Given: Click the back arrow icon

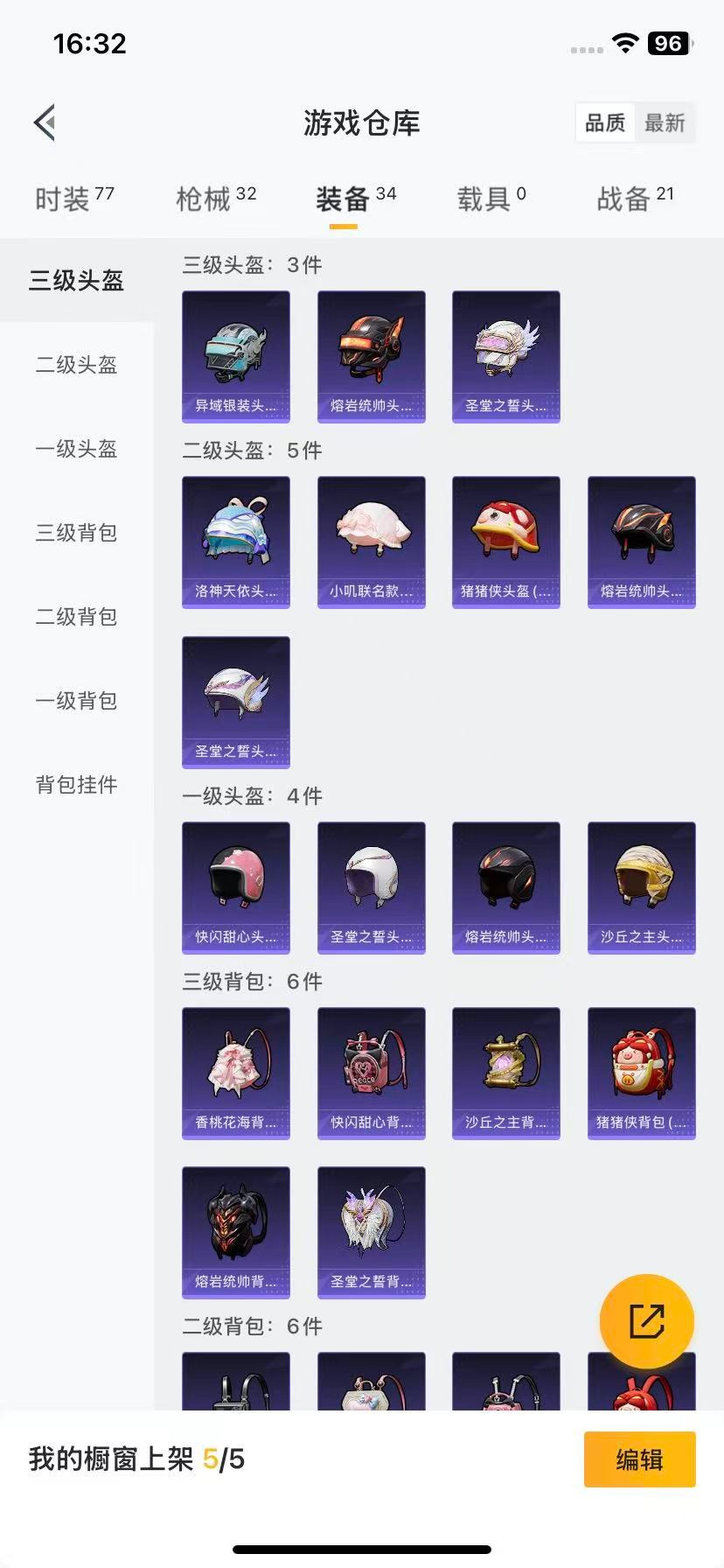Looking at the screenshot, I should click(x=45, y=122).
